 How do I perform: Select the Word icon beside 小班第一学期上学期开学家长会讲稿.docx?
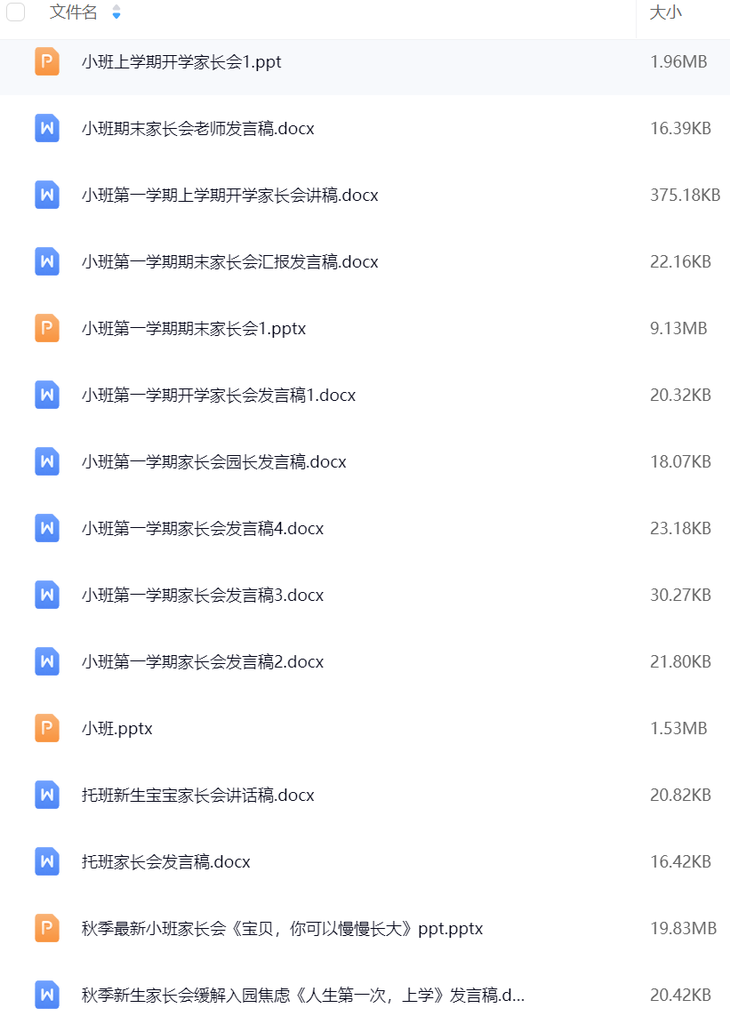coord(46,195)
